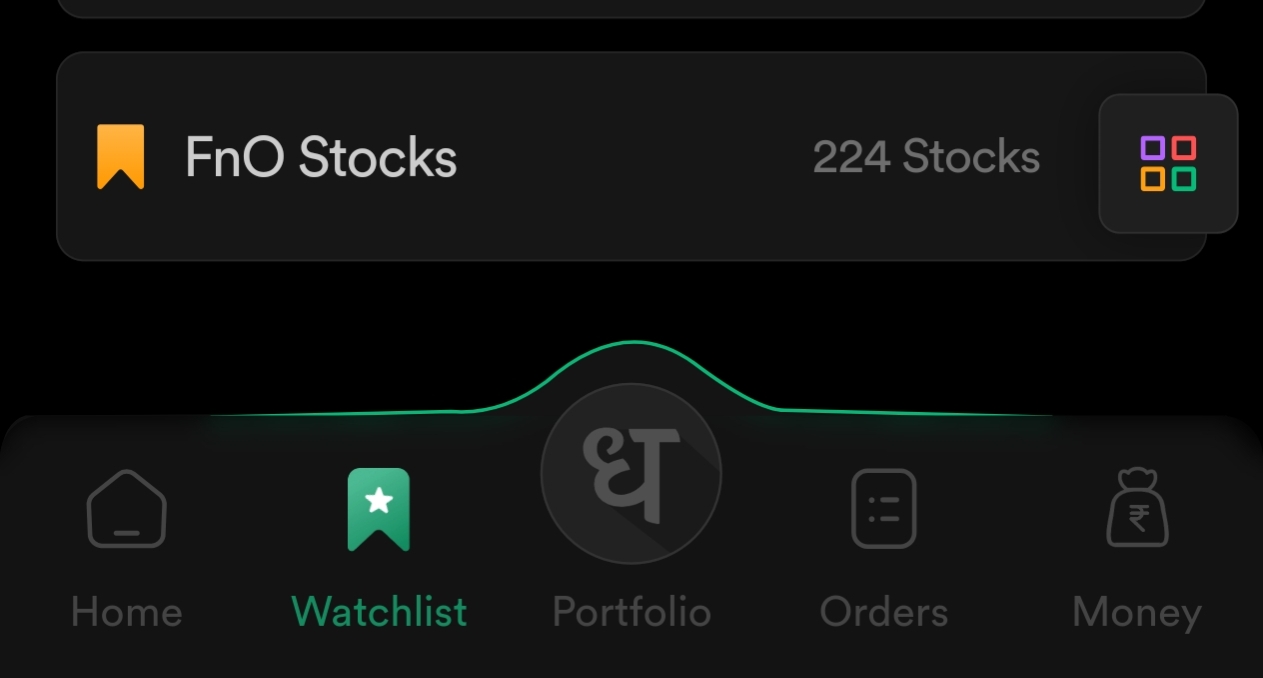Tap the colorful grid squares icon
The width and height of the screenshot is (1263, 678).
[x=1168, y=163]
